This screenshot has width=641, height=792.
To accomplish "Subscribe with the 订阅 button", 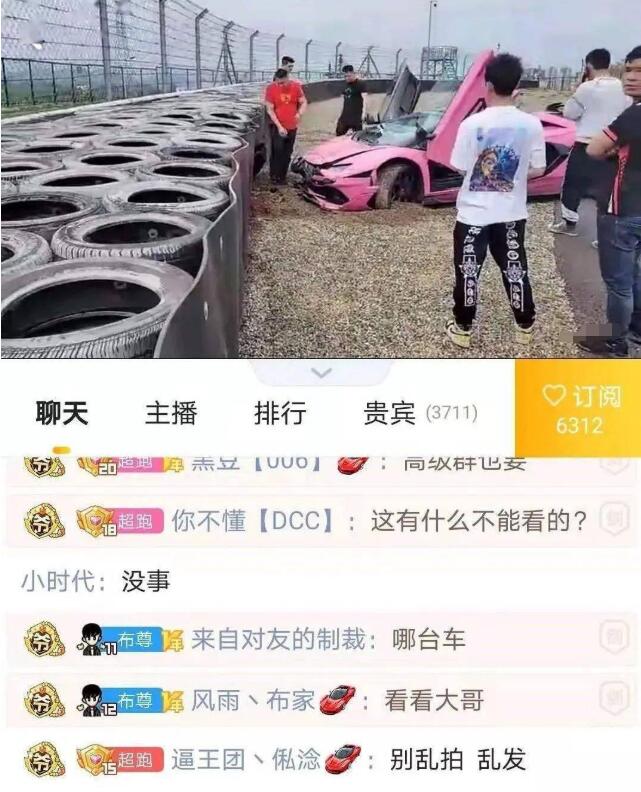I will [578, 409].
